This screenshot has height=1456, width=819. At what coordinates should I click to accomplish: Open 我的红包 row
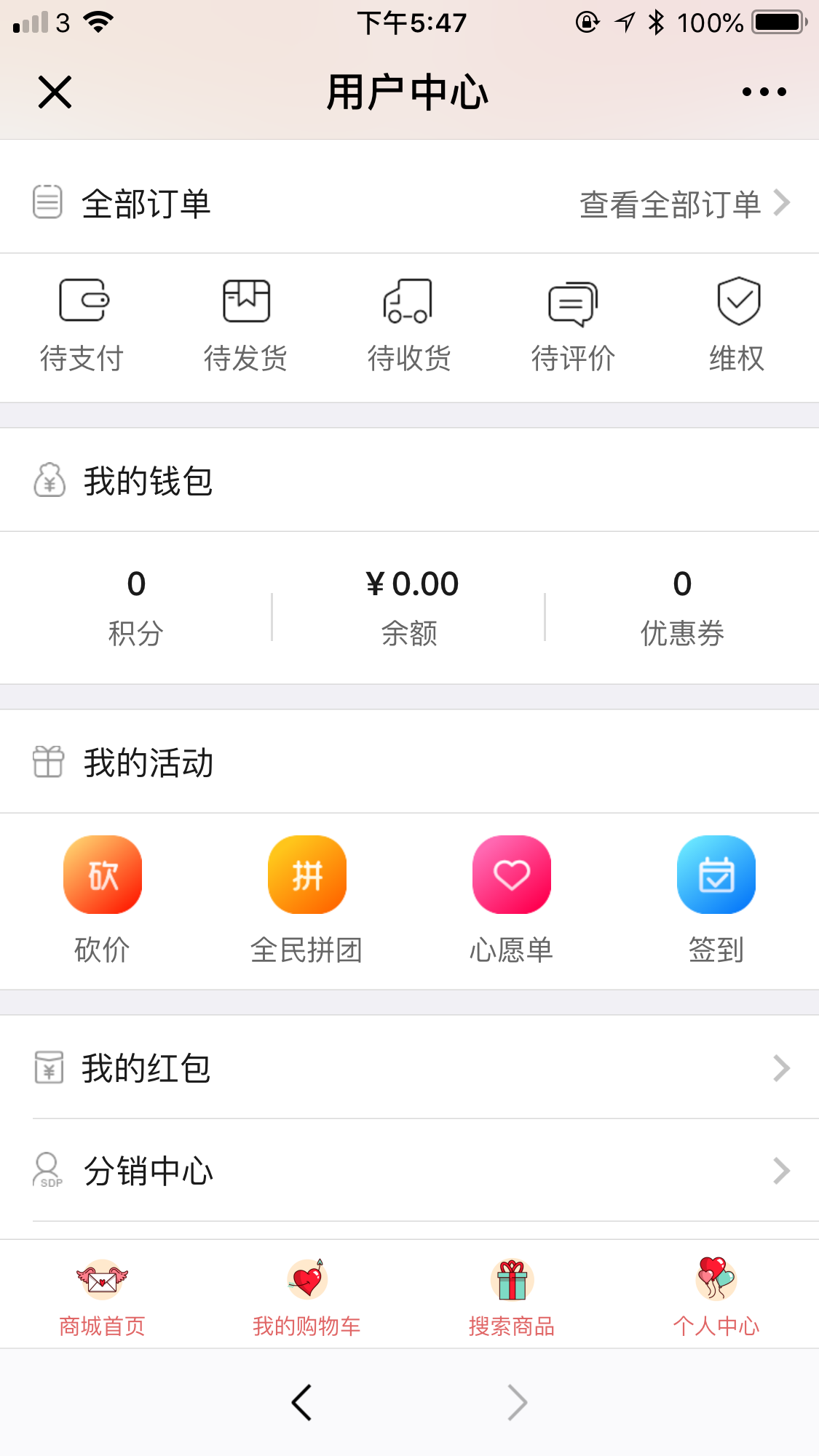coord(410,1067)
